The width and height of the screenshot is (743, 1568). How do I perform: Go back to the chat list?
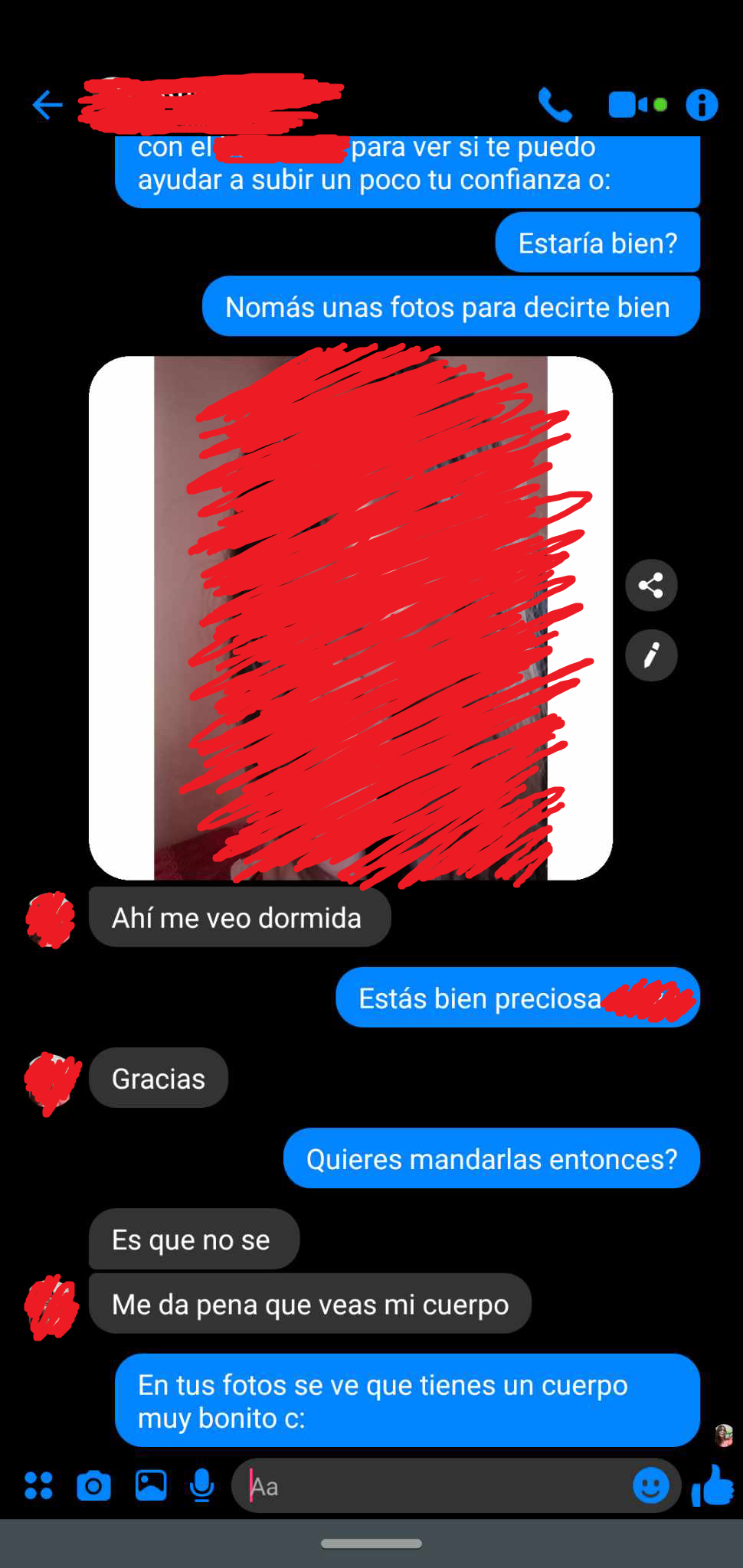click(x=47, y=105)
